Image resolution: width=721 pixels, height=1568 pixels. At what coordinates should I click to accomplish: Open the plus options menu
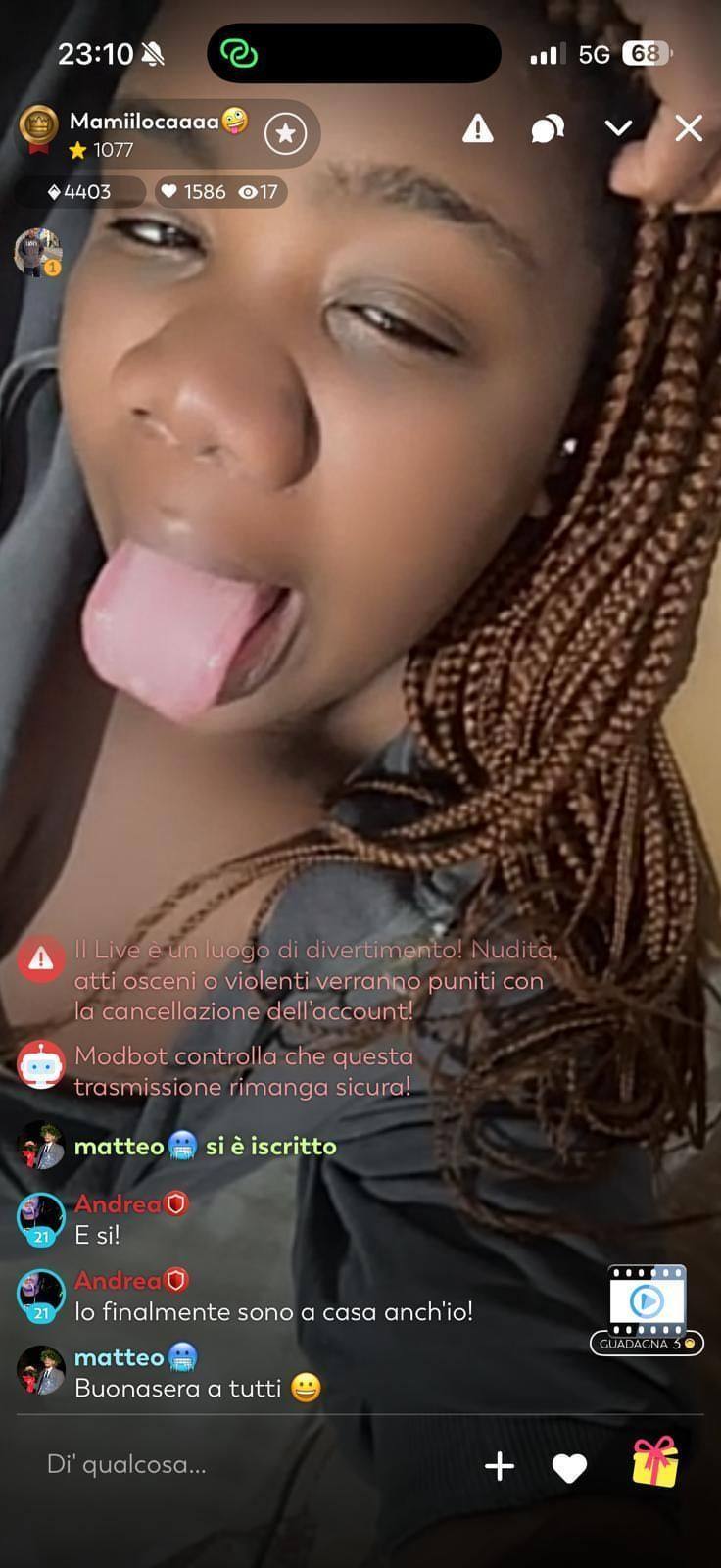[500, 1466]
